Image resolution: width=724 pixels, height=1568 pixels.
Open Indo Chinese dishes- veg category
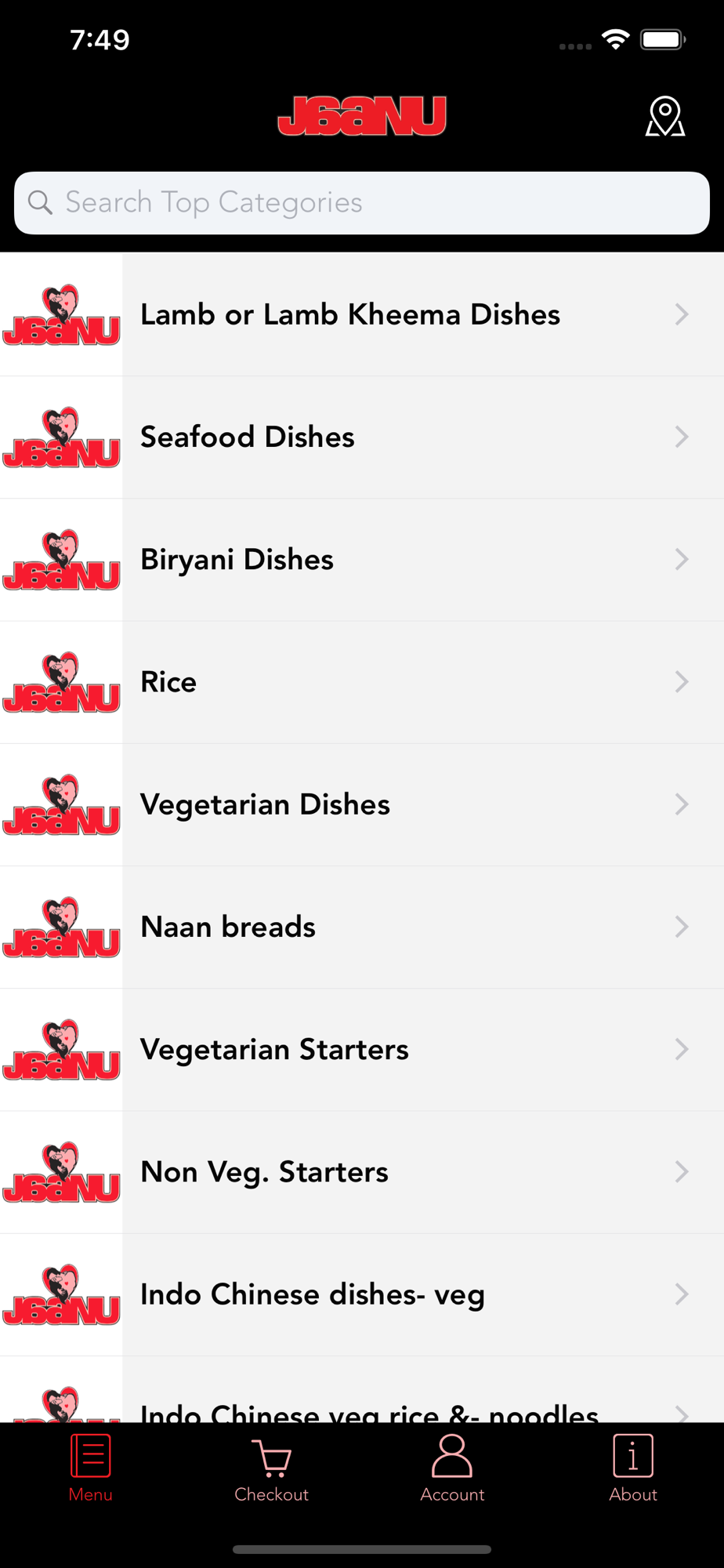(x=362, y=1294)
